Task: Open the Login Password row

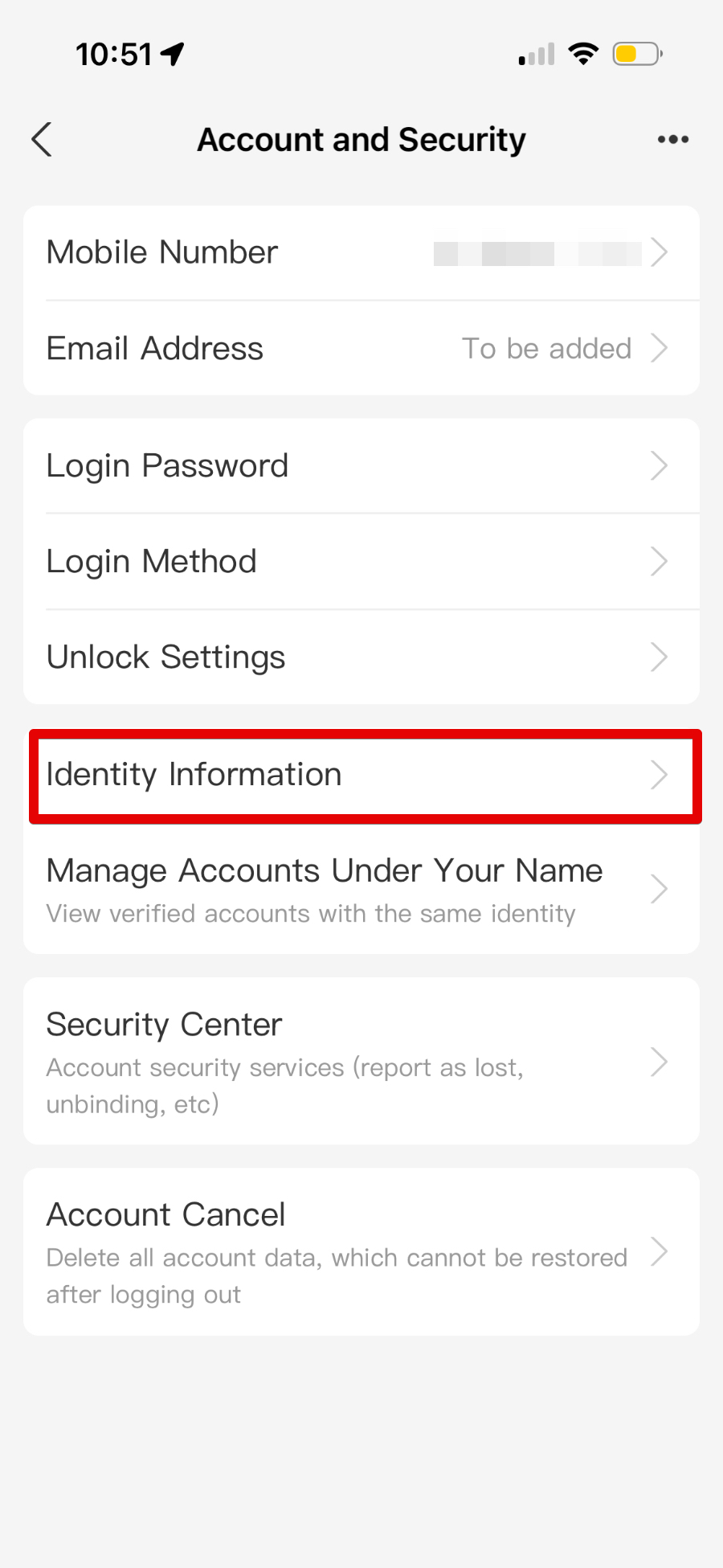Action: click(361, 465)
